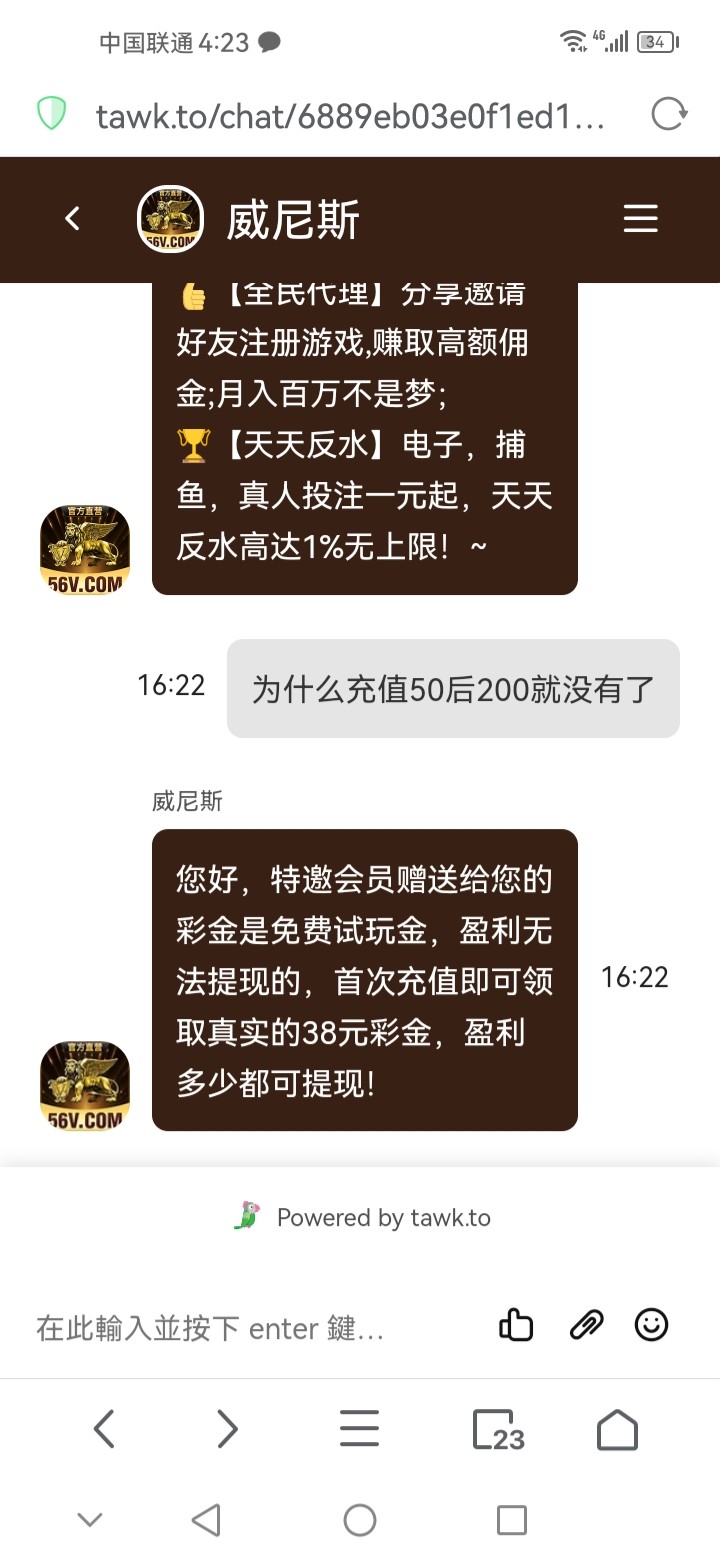The width and height of the screenshot is (720, 1560).
Task: Go back using the chat header chevron
Action: 71,218
